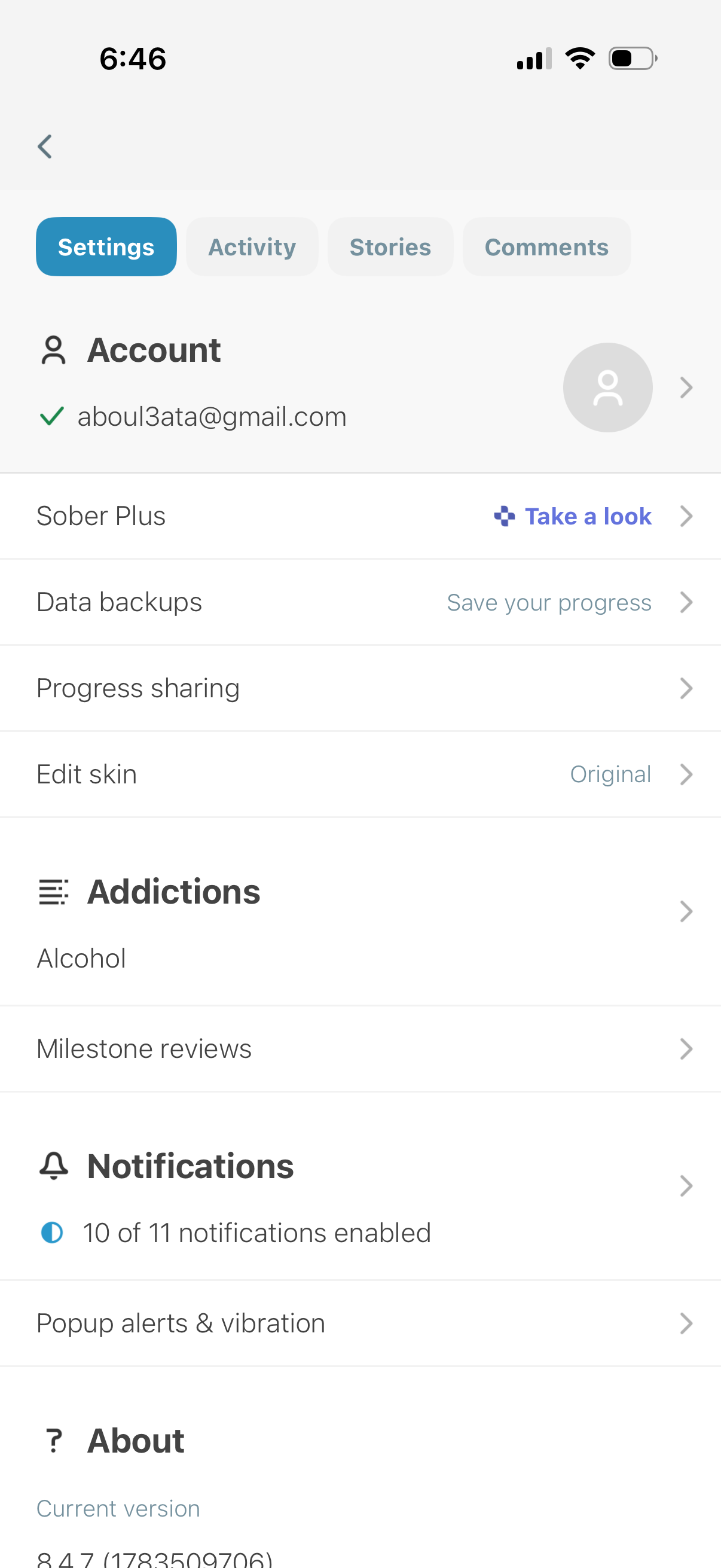Open Data backups settings
Viewport: 721px width, 1568px height.
360,603
